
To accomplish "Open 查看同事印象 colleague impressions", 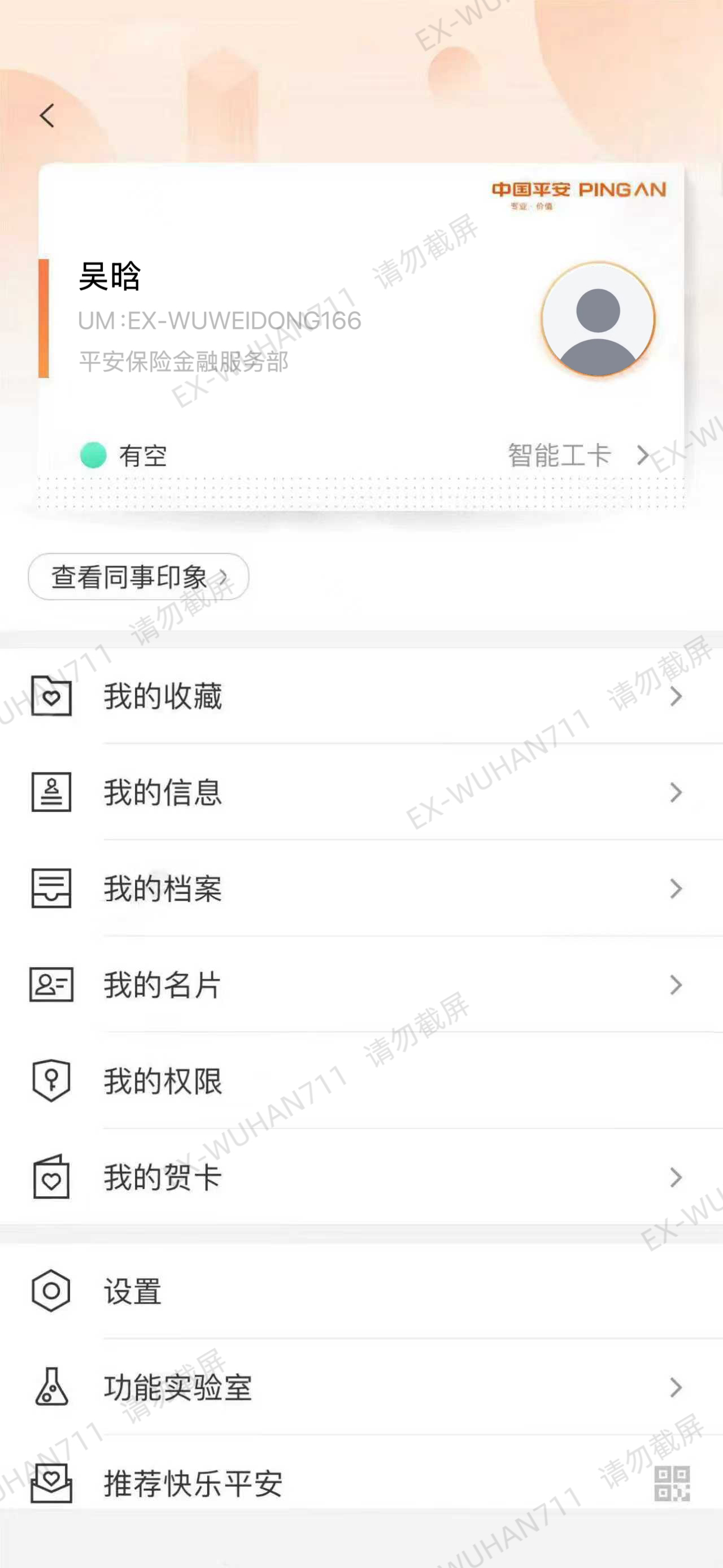I will (x=138, y=576).
